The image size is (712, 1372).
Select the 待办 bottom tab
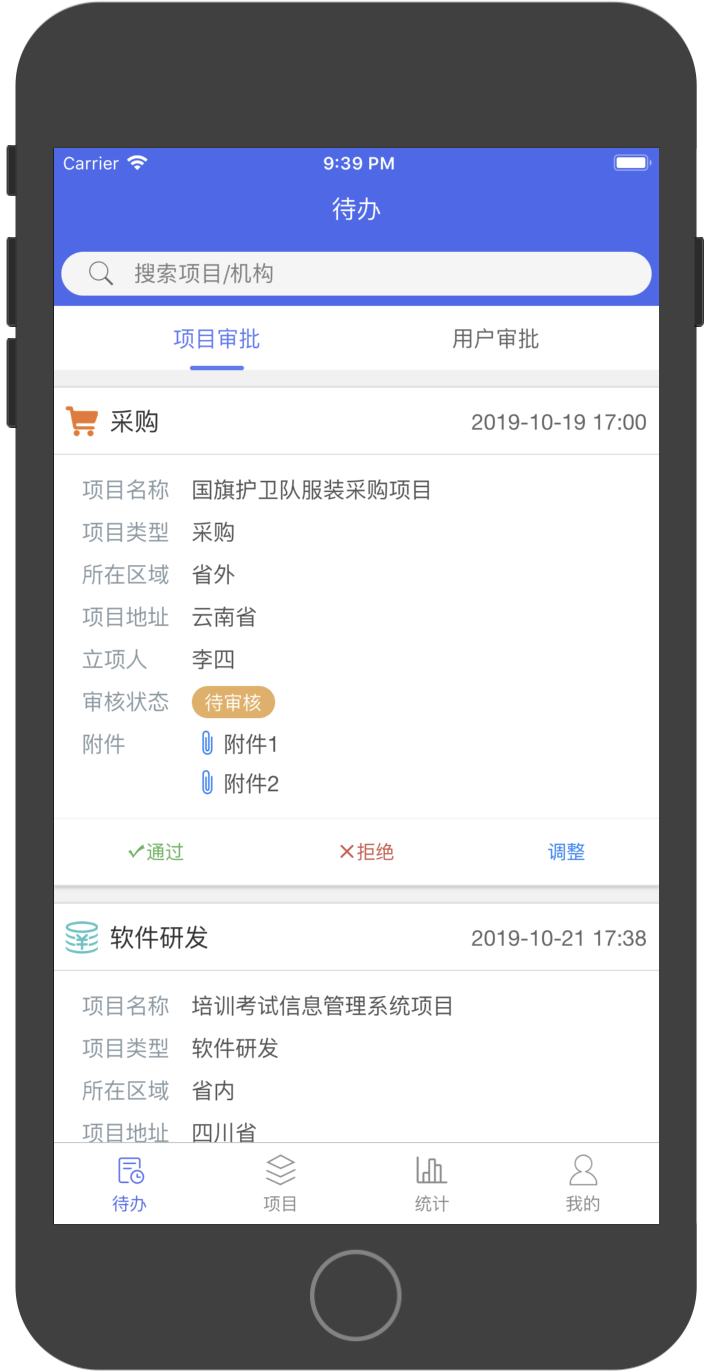pos(129,1183)
